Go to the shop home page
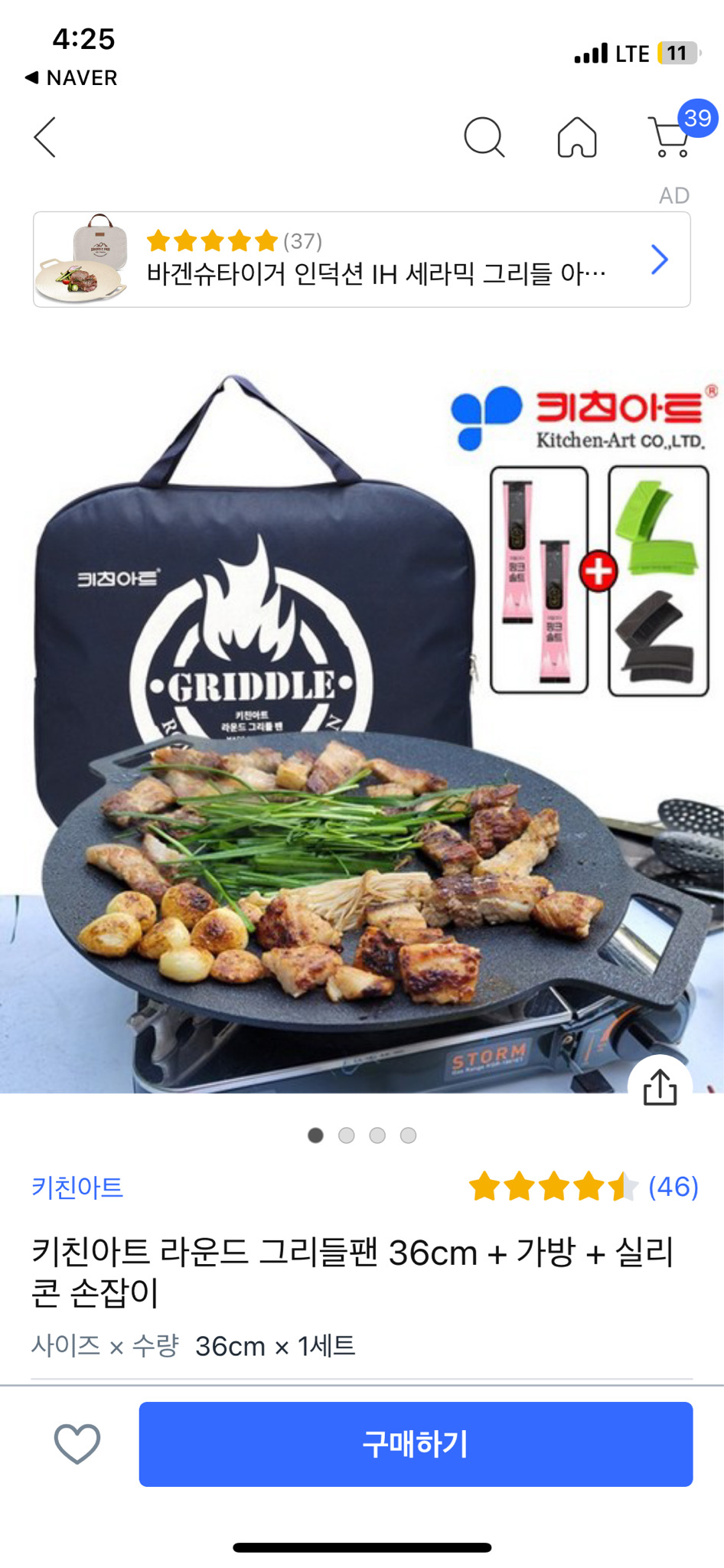Screen dimensions: 724x1568 pos(577,138)
